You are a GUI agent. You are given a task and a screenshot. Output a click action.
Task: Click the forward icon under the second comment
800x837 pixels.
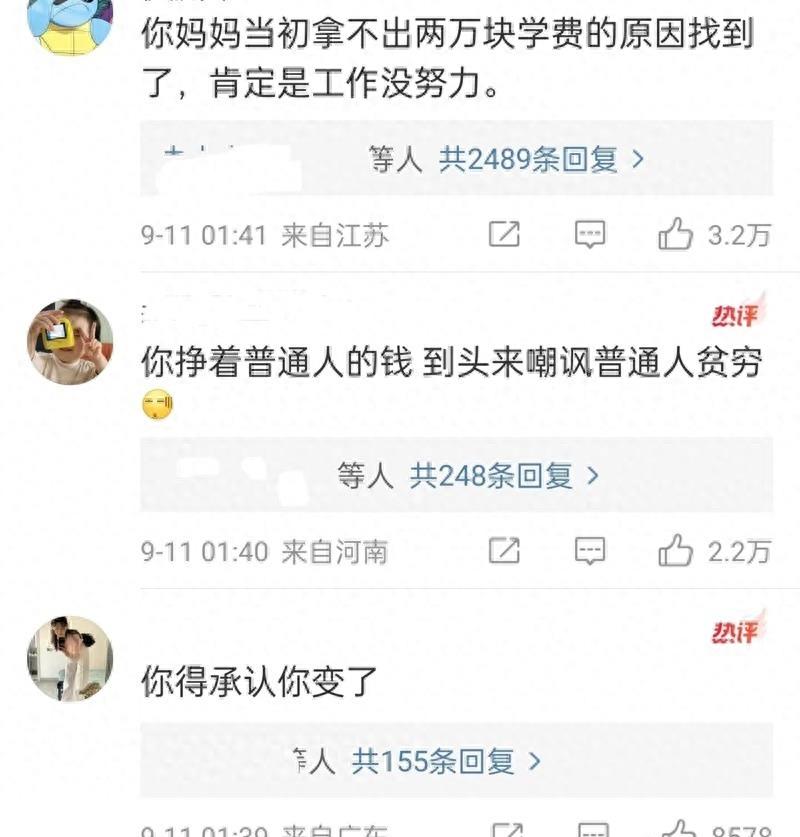click(x=505, y=550)
